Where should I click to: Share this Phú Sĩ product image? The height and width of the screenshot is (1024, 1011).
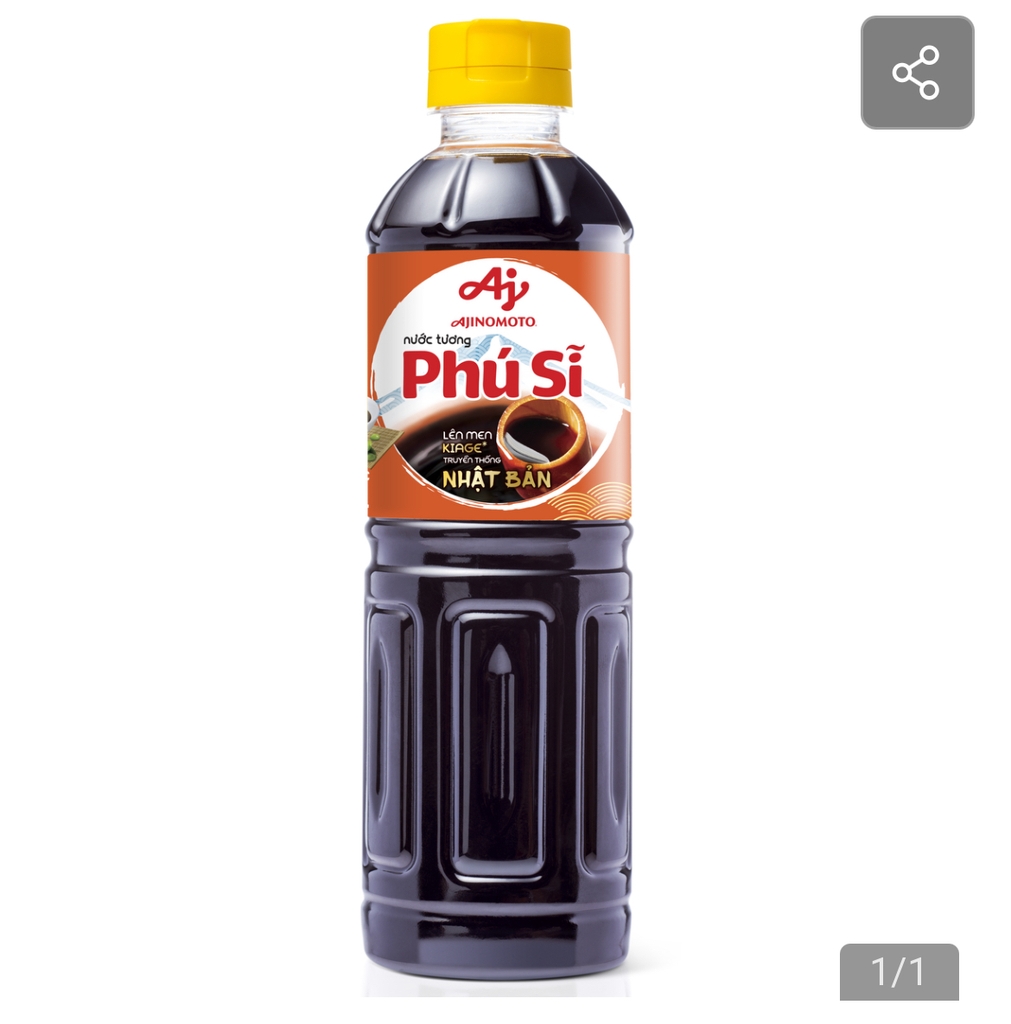point(916,72)
